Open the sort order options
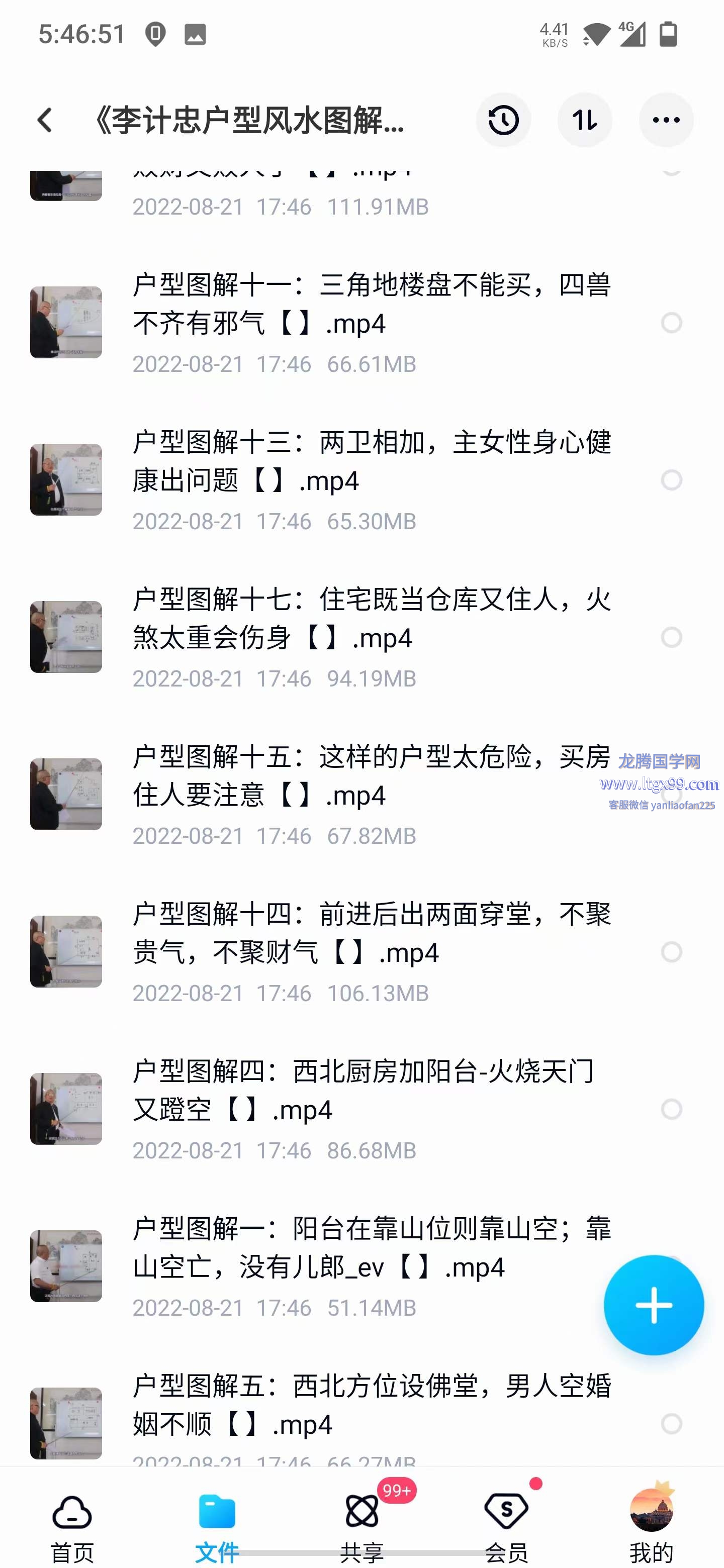Viewport: 724px width, 1568px height. (585, 120)
